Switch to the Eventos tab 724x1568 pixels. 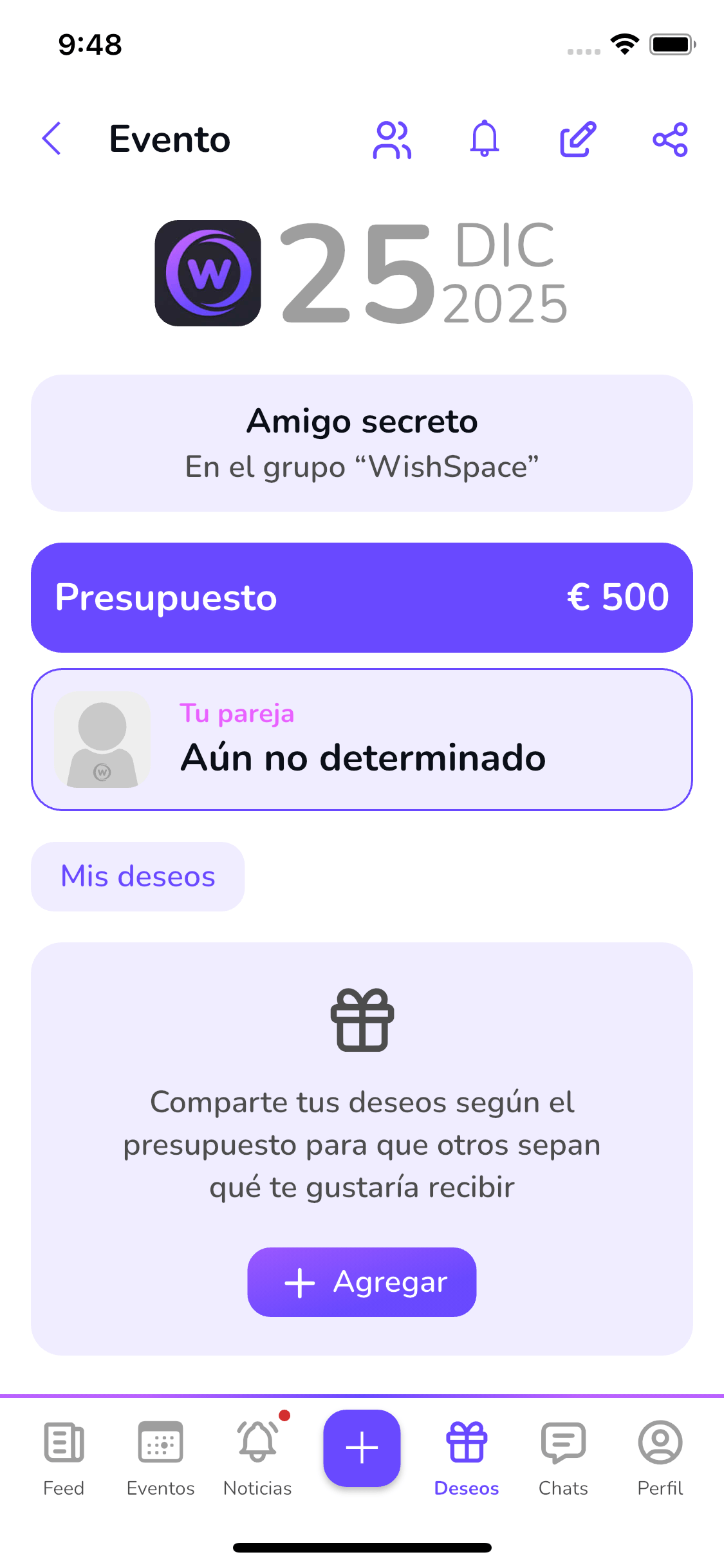pyautogui.click(x=160, y=1458)
